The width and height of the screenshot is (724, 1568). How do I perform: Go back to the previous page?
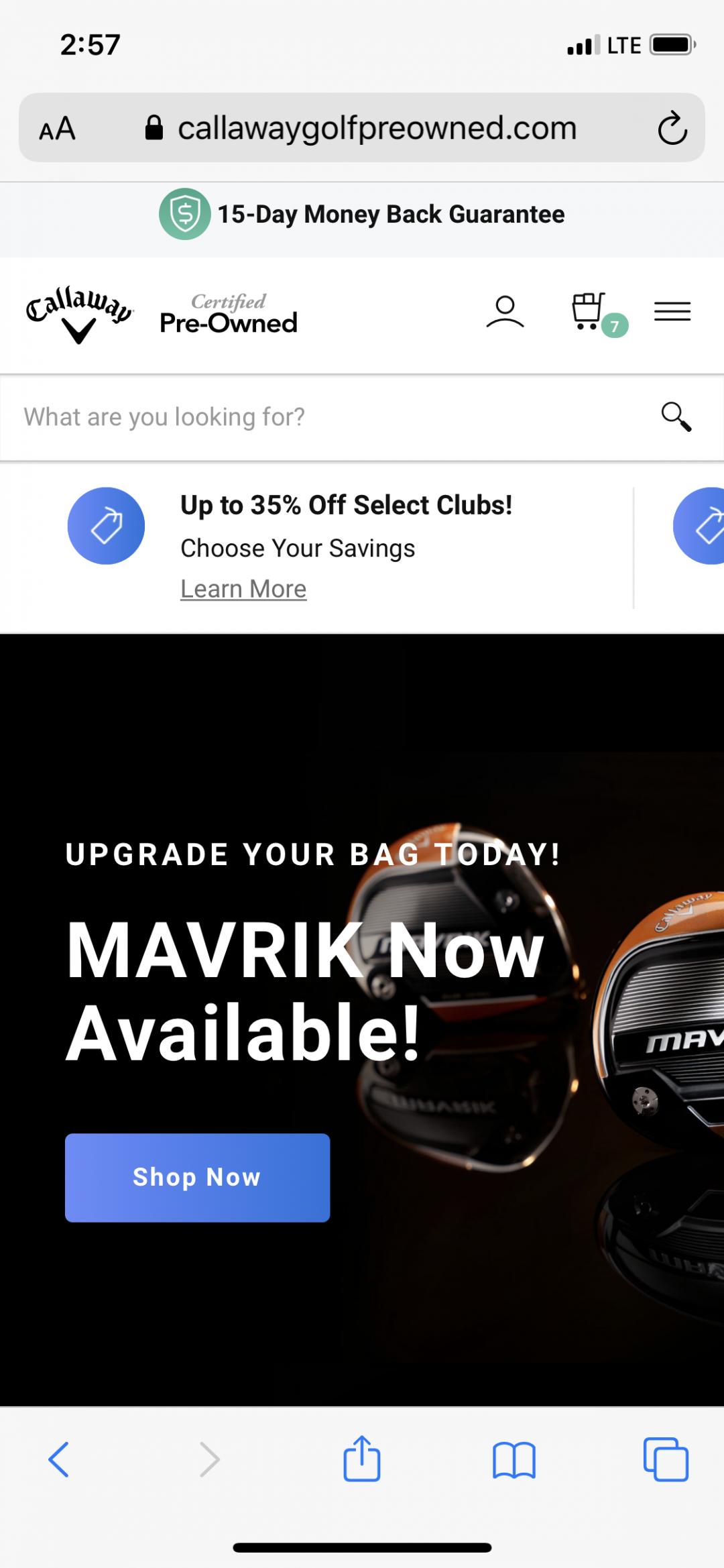(59, 1459)
